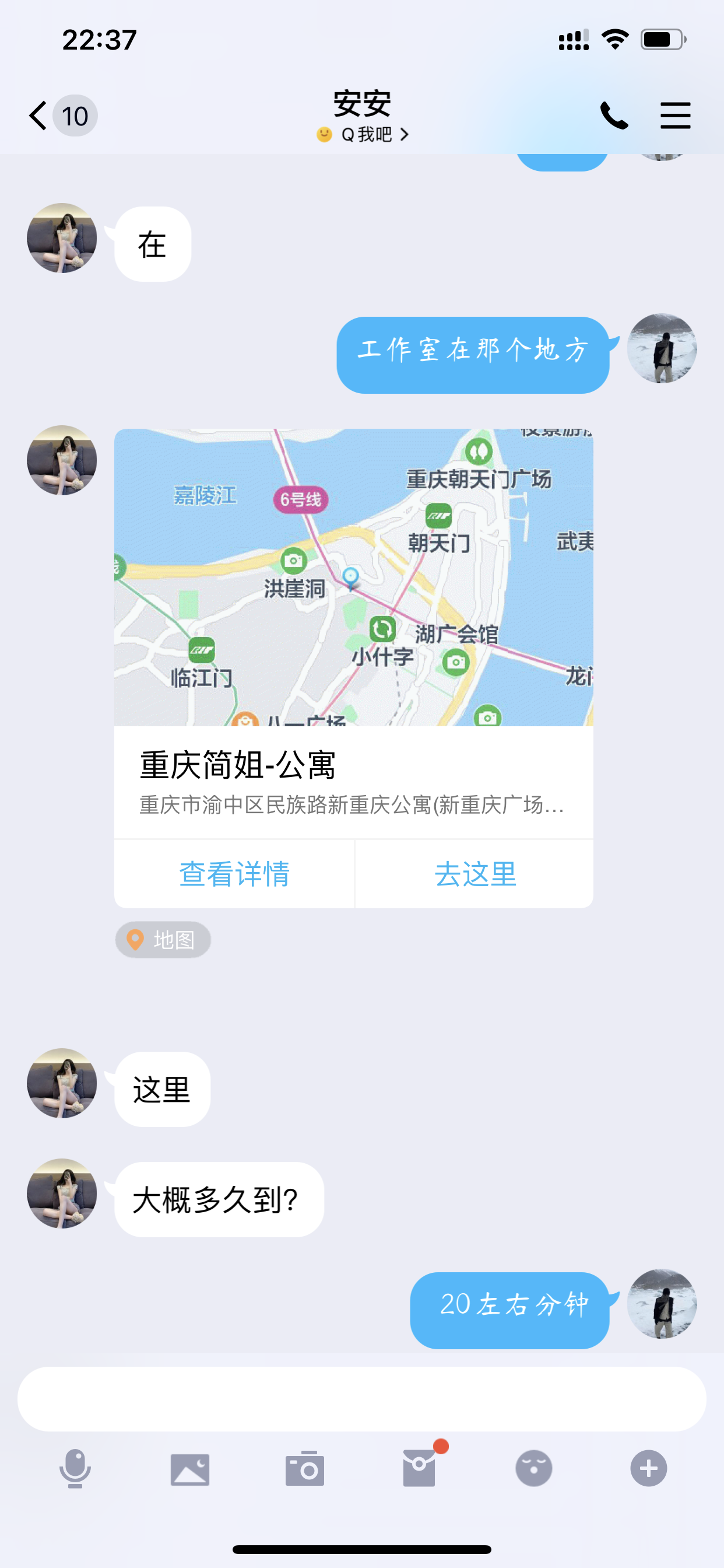724x1568 pixels.
Task: Open the red envelope option
Action: pos(419,1468)
